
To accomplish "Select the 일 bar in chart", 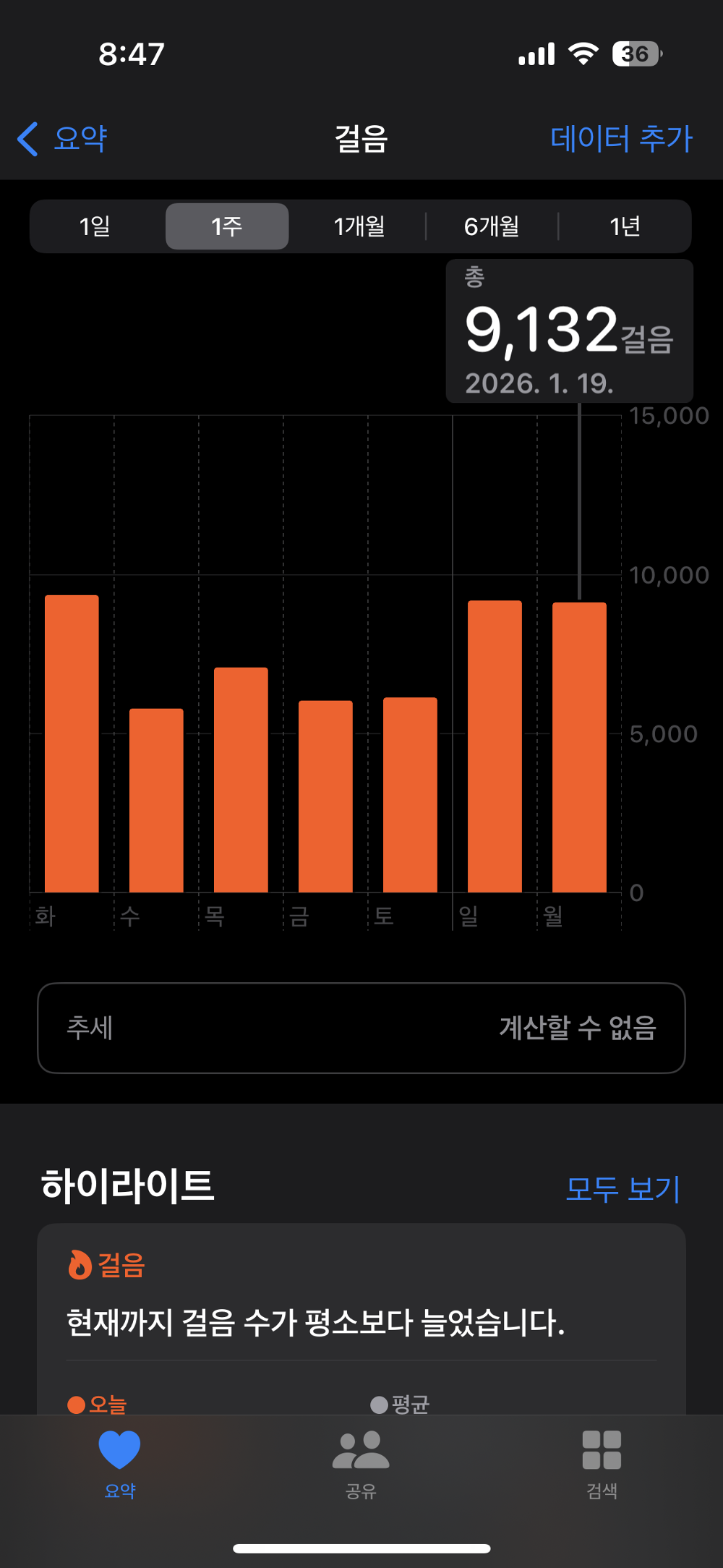I will coord(495,746).
